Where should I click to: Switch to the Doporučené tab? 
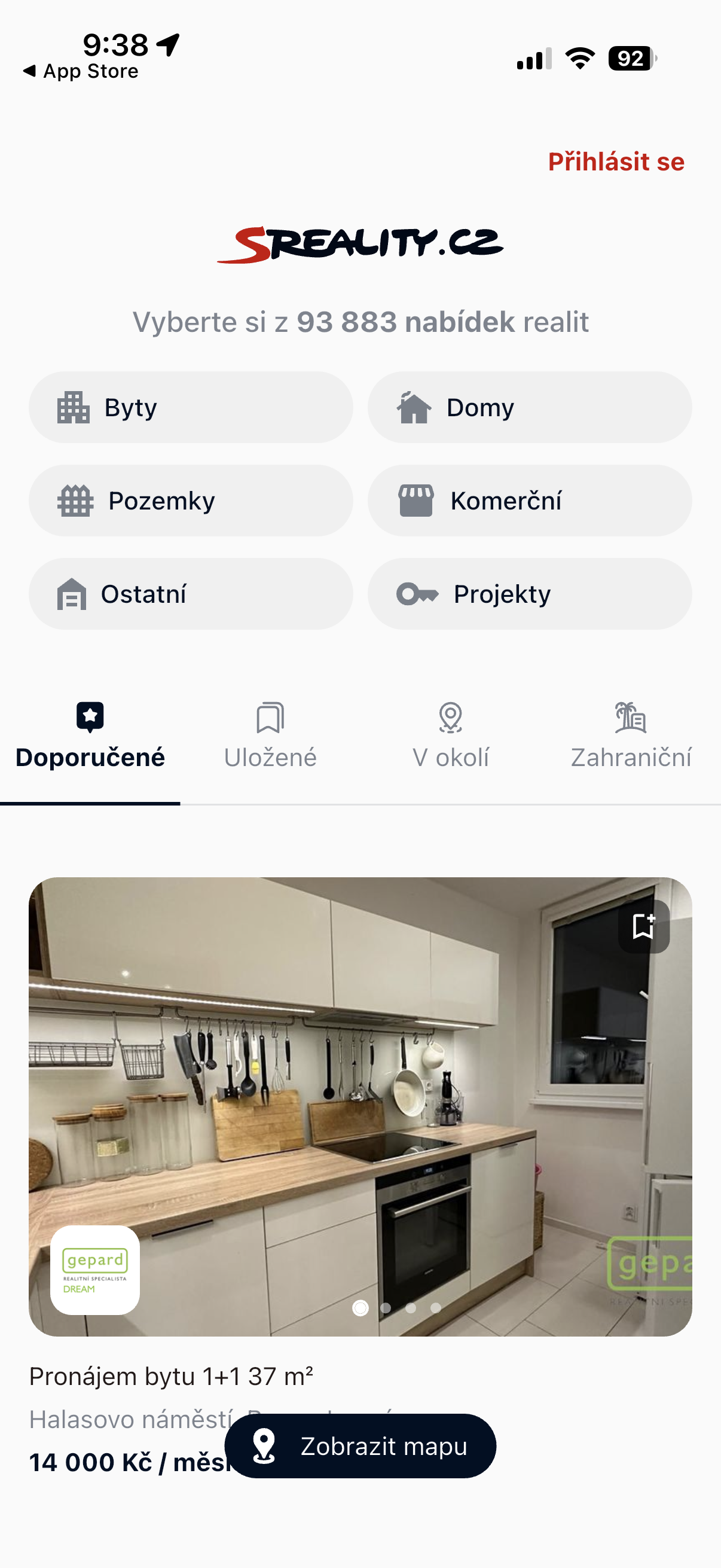(x=90, y=737)
